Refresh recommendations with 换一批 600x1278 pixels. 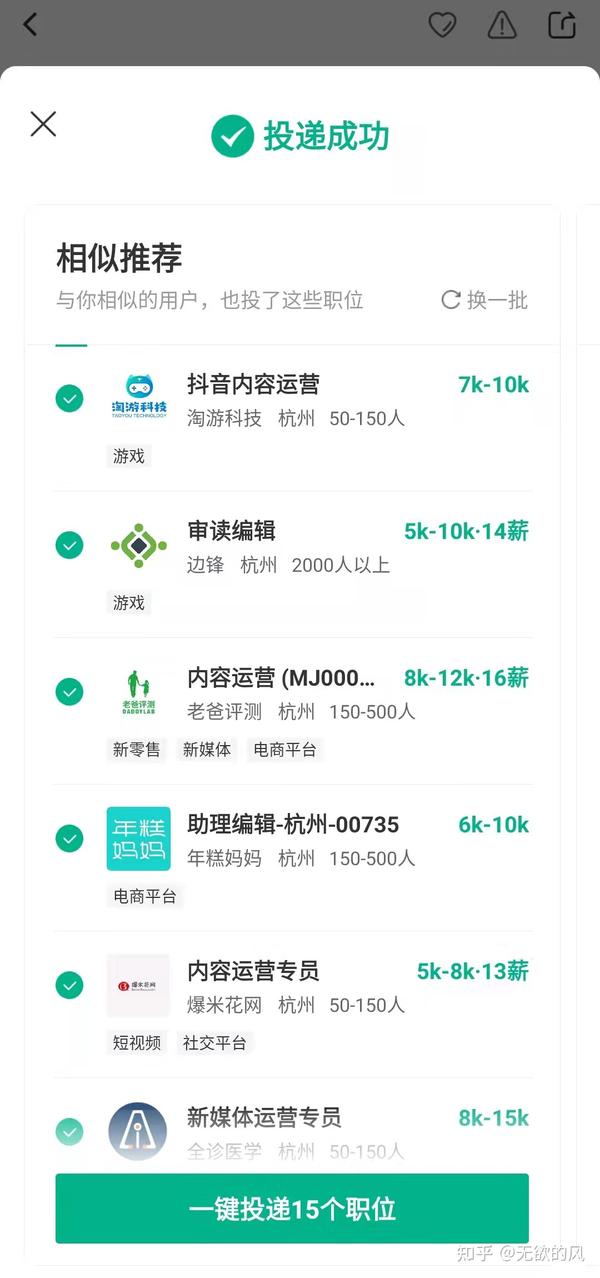pyautogui.click(x=484, y=300)
